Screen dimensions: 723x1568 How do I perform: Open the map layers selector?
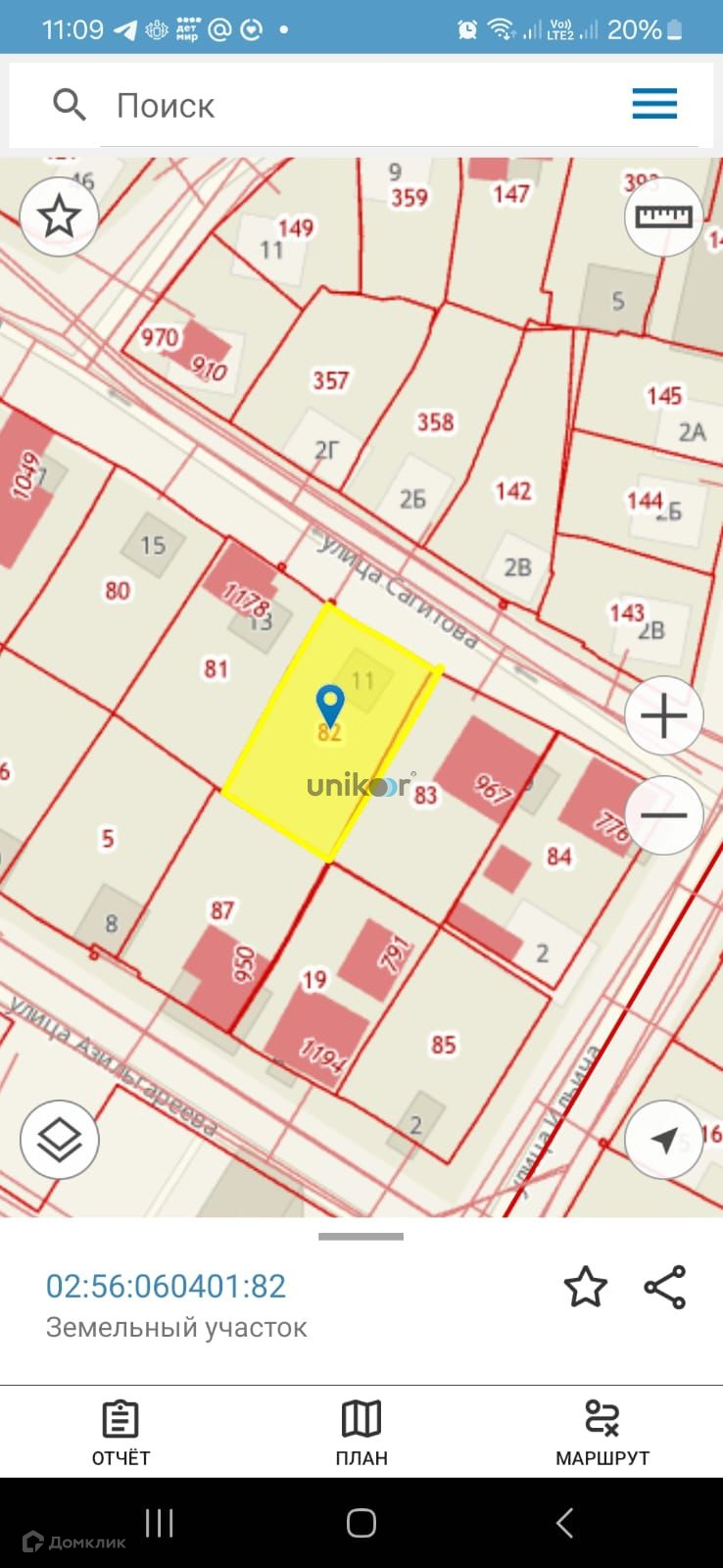(59, 1140)
